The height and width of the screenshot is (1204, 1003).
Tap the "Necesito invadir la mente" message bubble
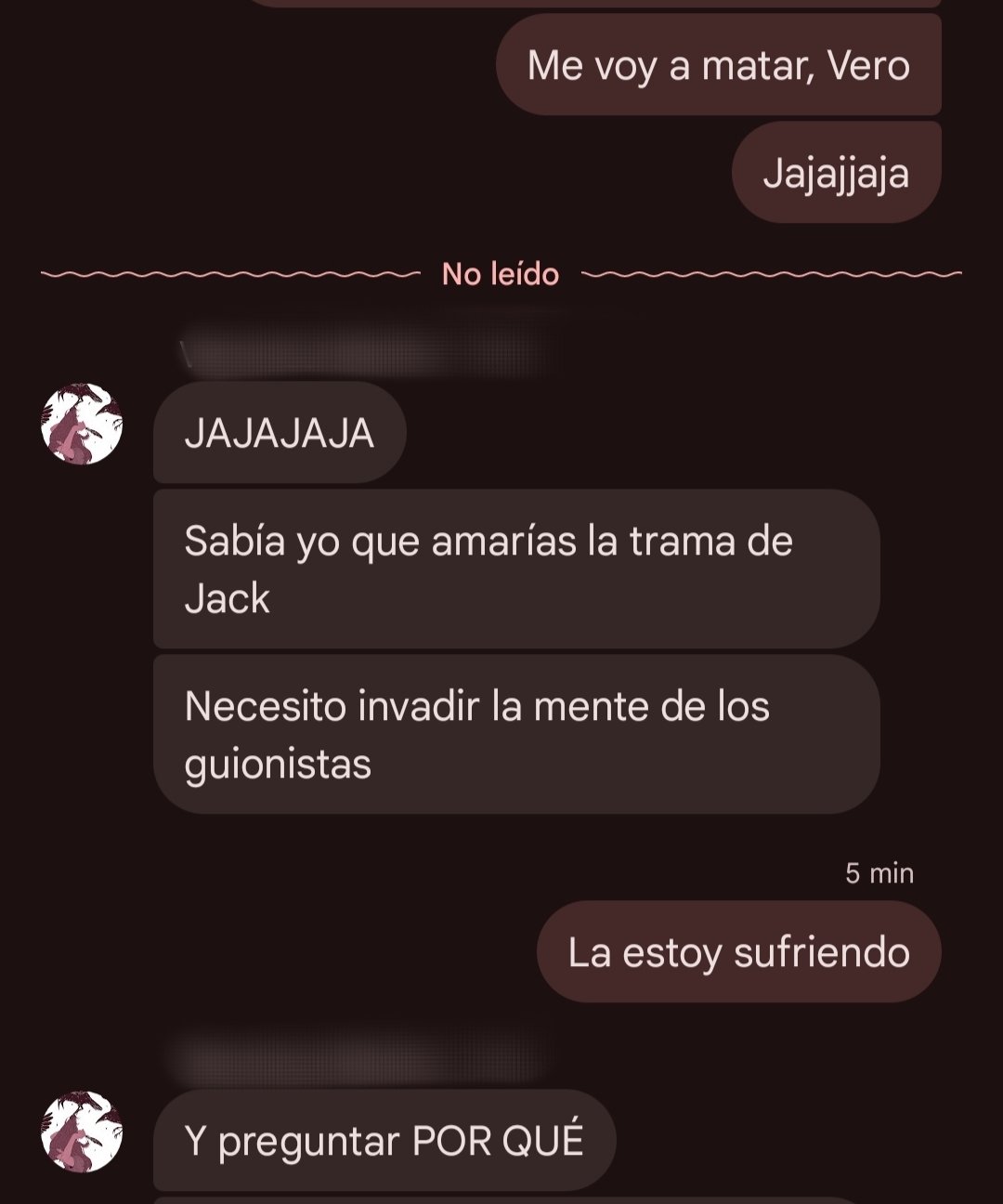pyautogui.click(x=515, y=735)
